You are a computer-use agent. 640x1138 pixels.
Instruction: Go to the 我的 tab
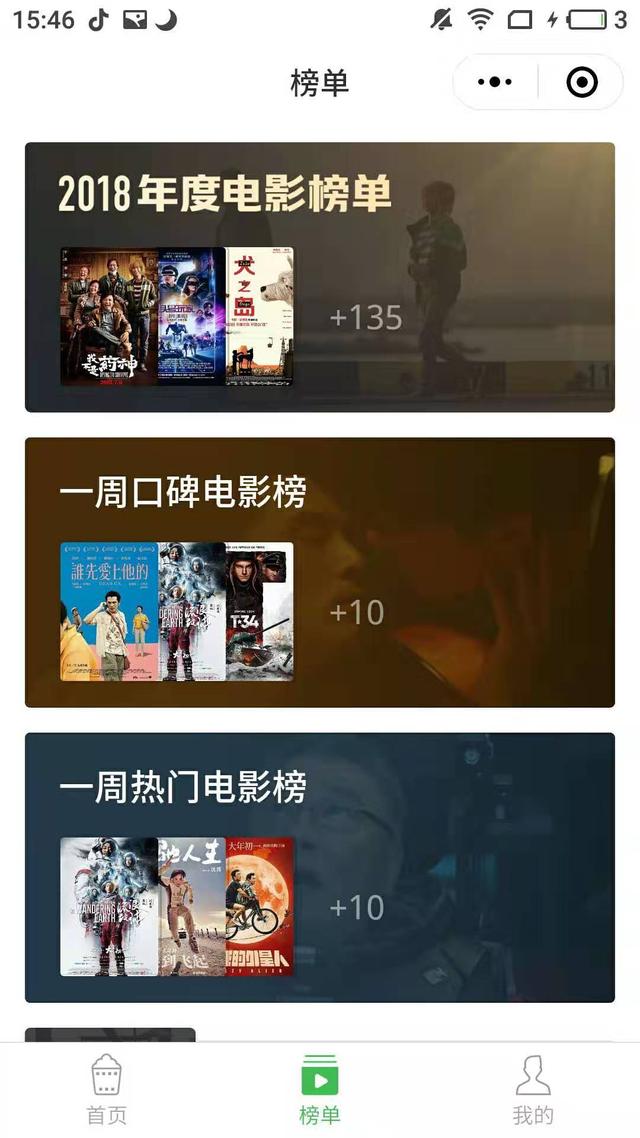pos(533,1090)
